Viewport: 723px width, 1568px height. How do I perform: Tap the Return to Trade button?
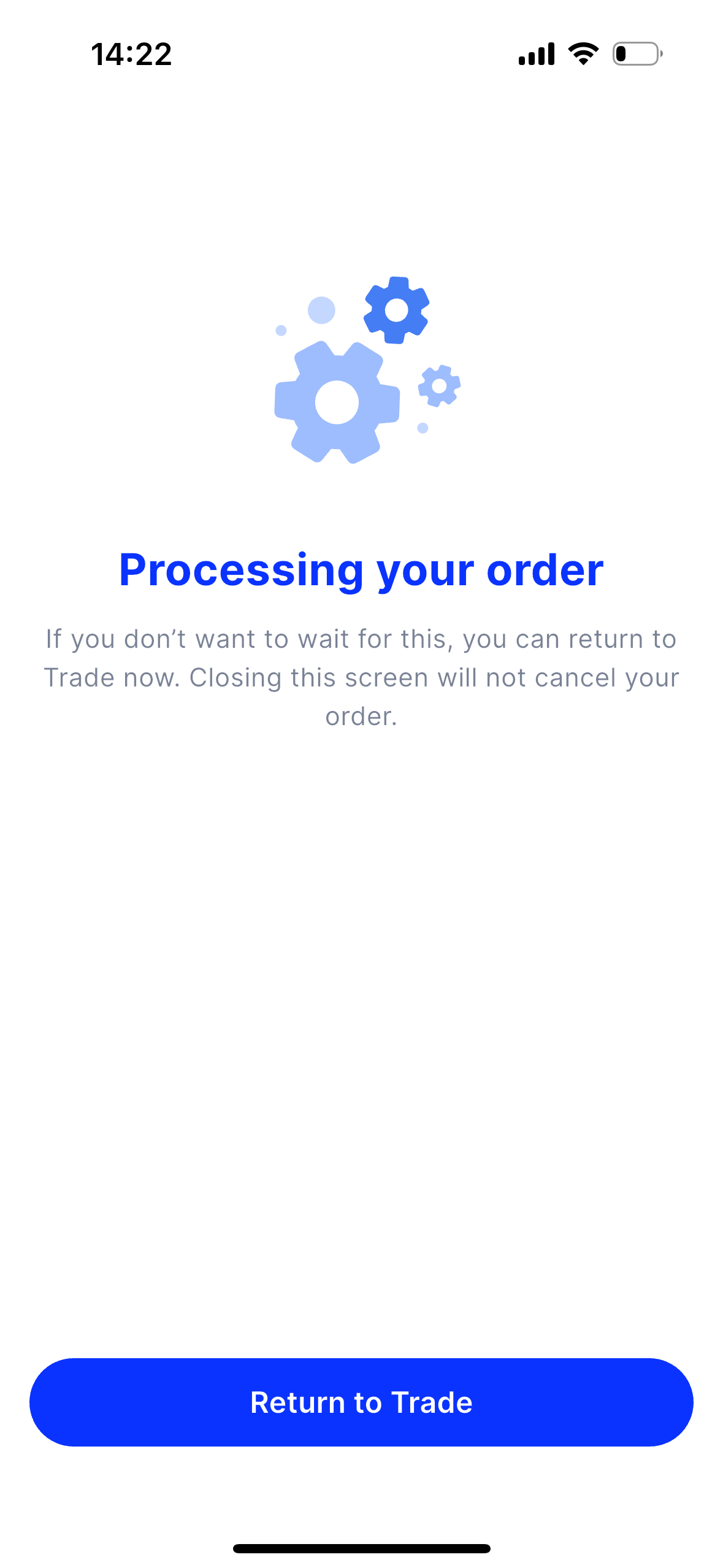pos(361,1402)
